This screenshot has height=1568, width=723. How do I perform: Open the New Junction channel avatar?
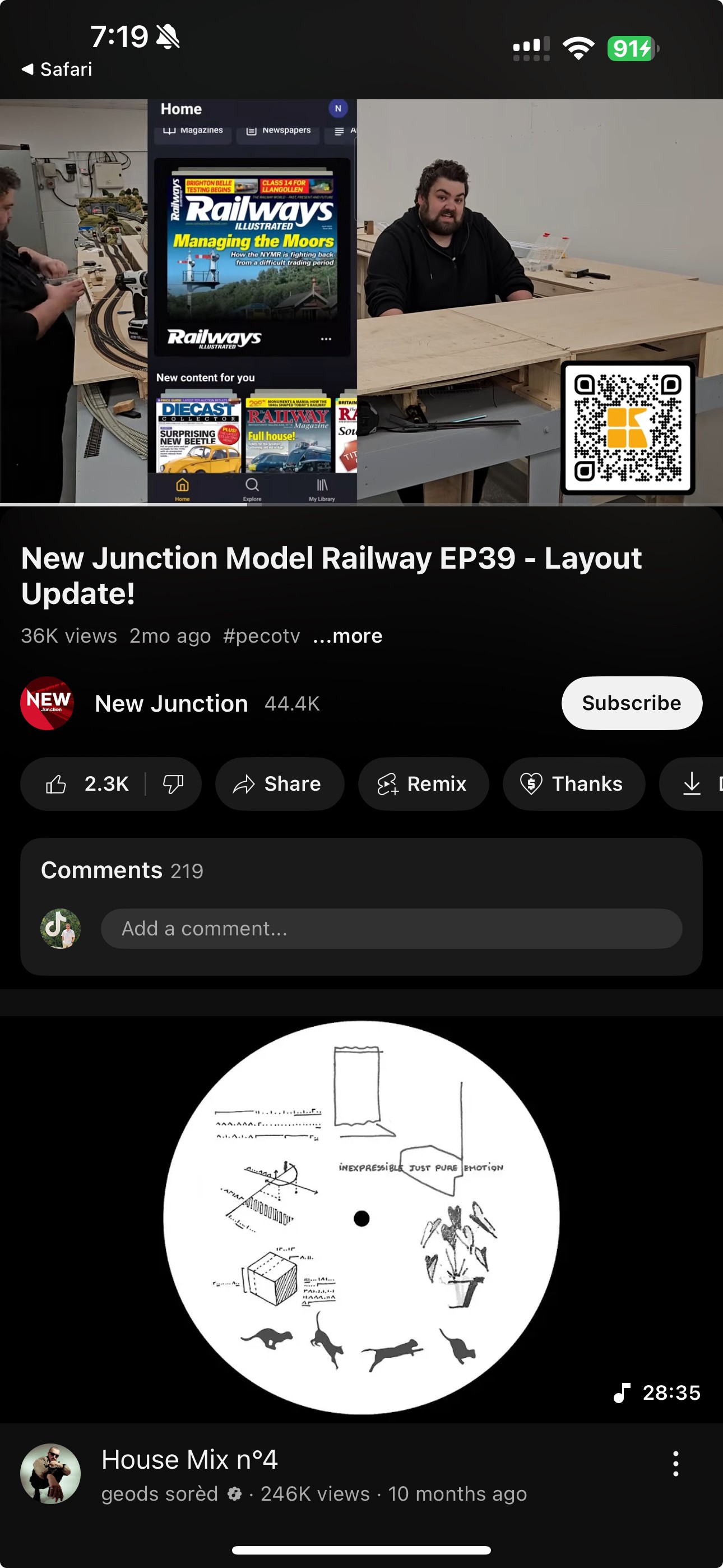48,703
